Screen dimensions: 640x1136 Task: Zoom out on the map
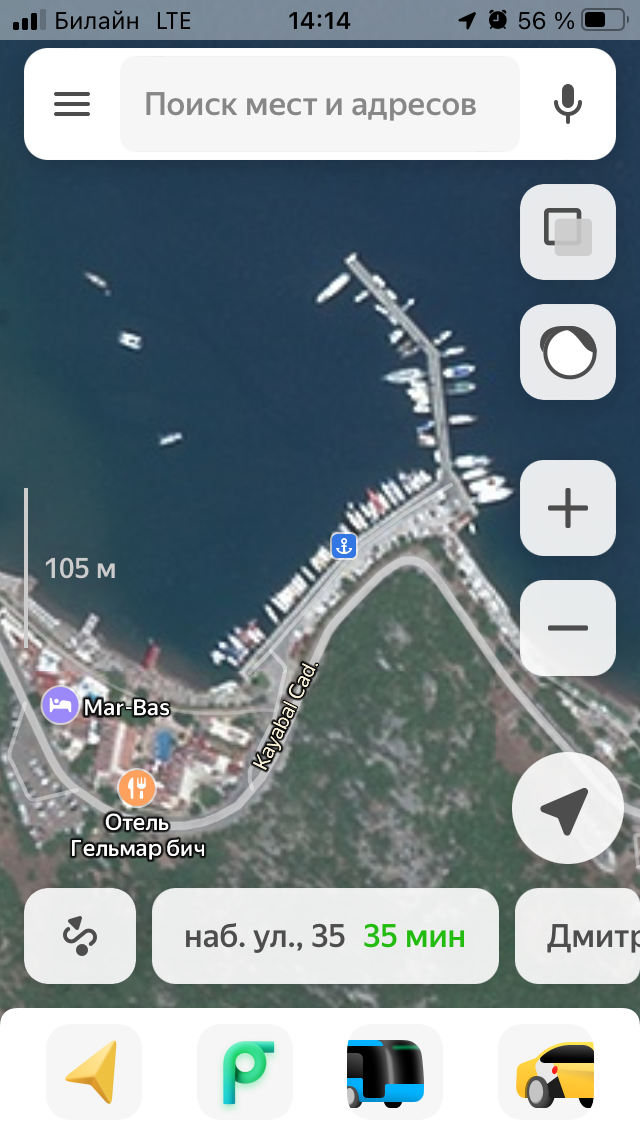[x=567, y=628]
